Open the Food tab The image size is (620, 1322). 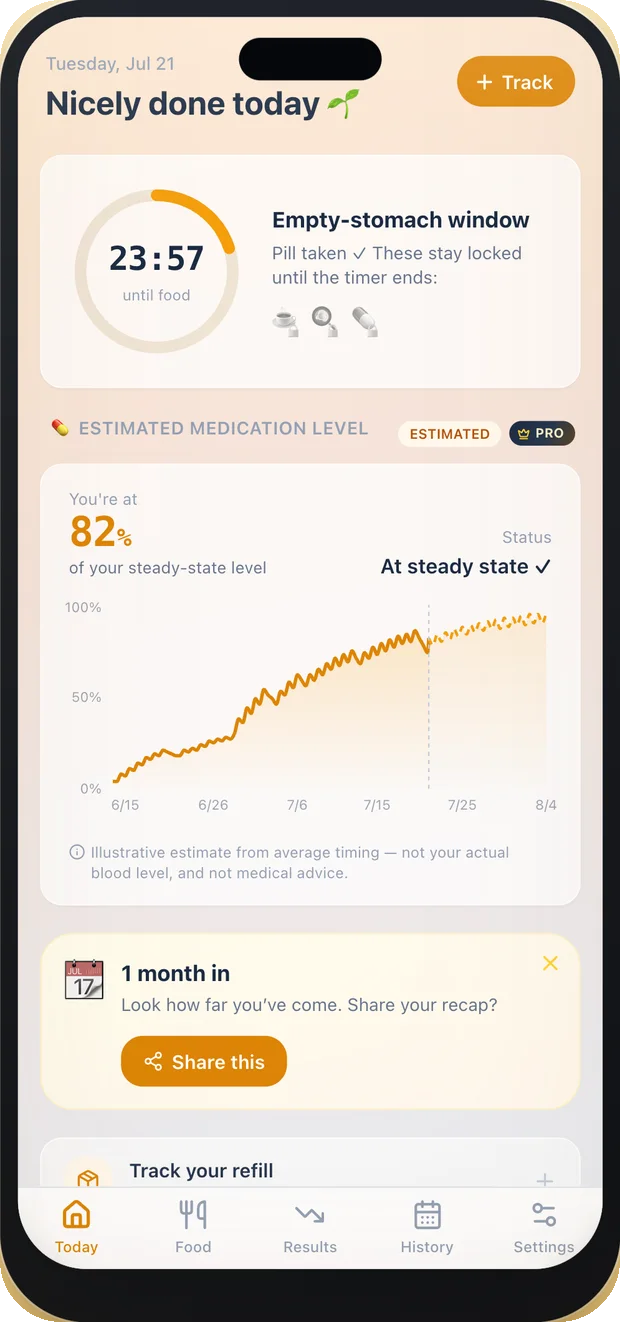(193, 1227)
